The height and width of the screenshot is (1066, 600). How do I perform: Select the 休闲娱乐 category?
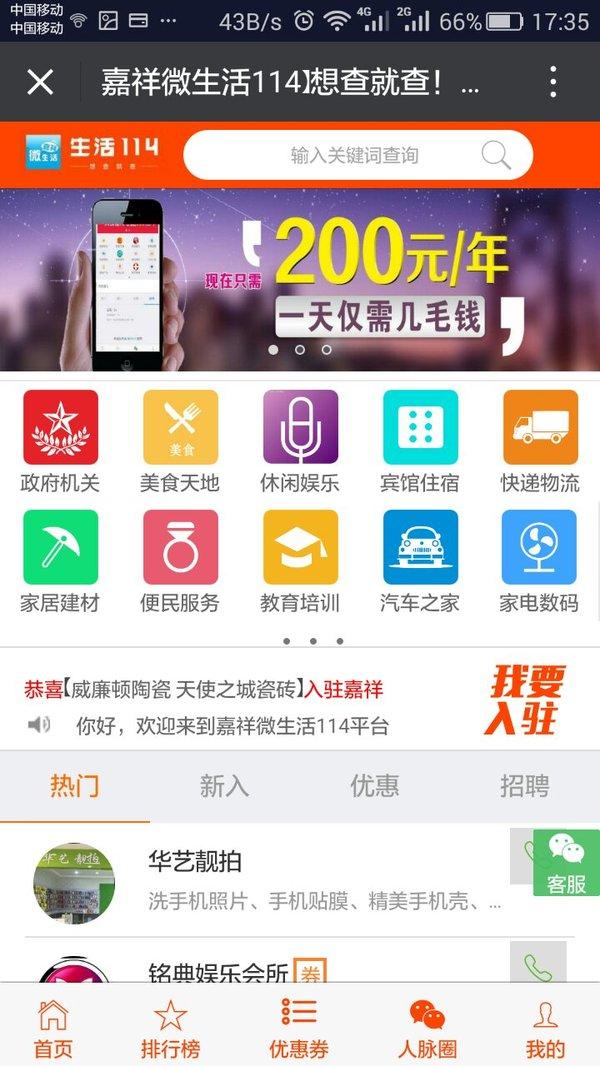click(300, 442)
